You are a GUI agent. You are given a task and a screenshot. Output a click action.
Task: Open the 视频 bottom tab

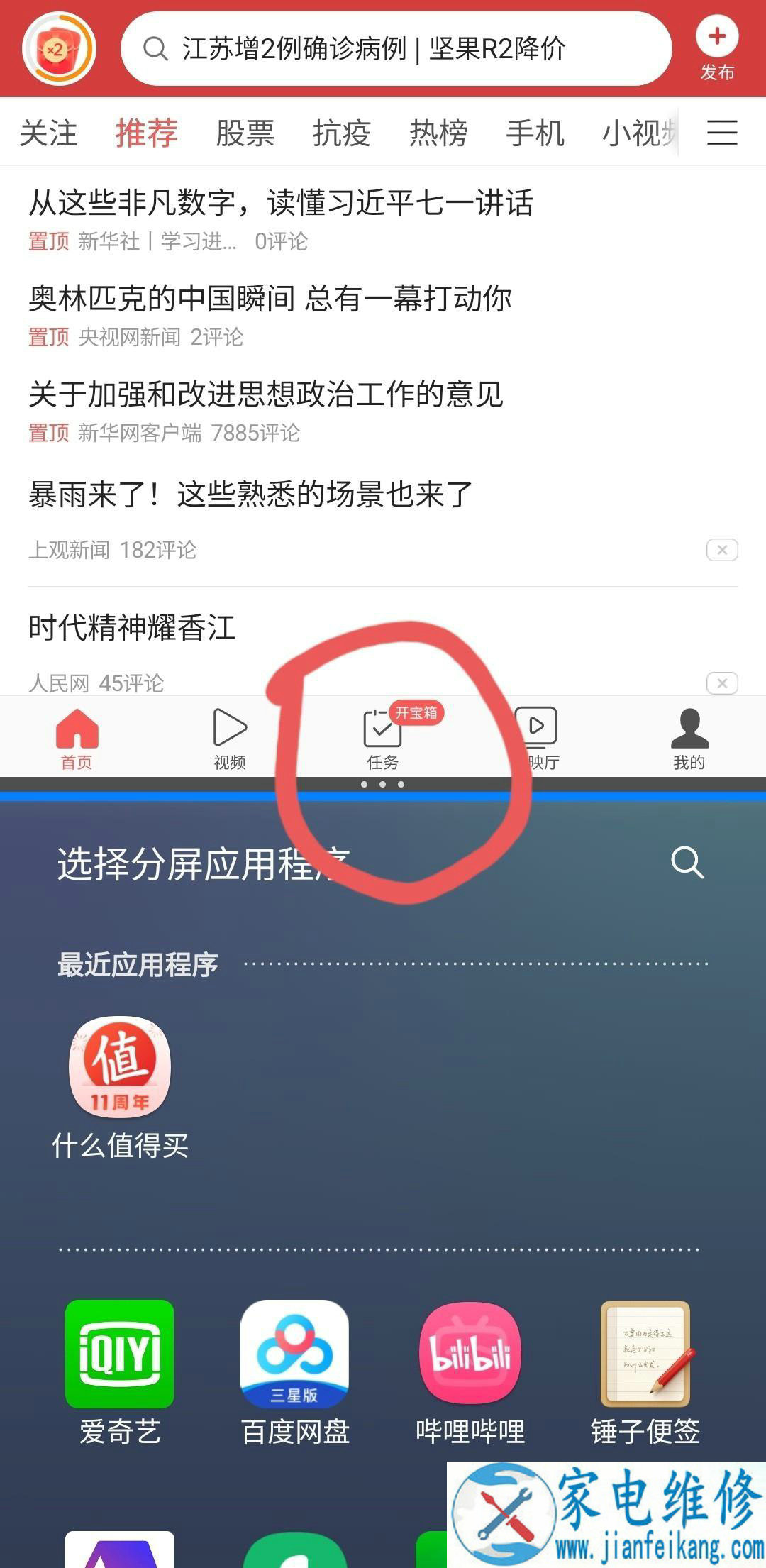click(x=230, y=739)
